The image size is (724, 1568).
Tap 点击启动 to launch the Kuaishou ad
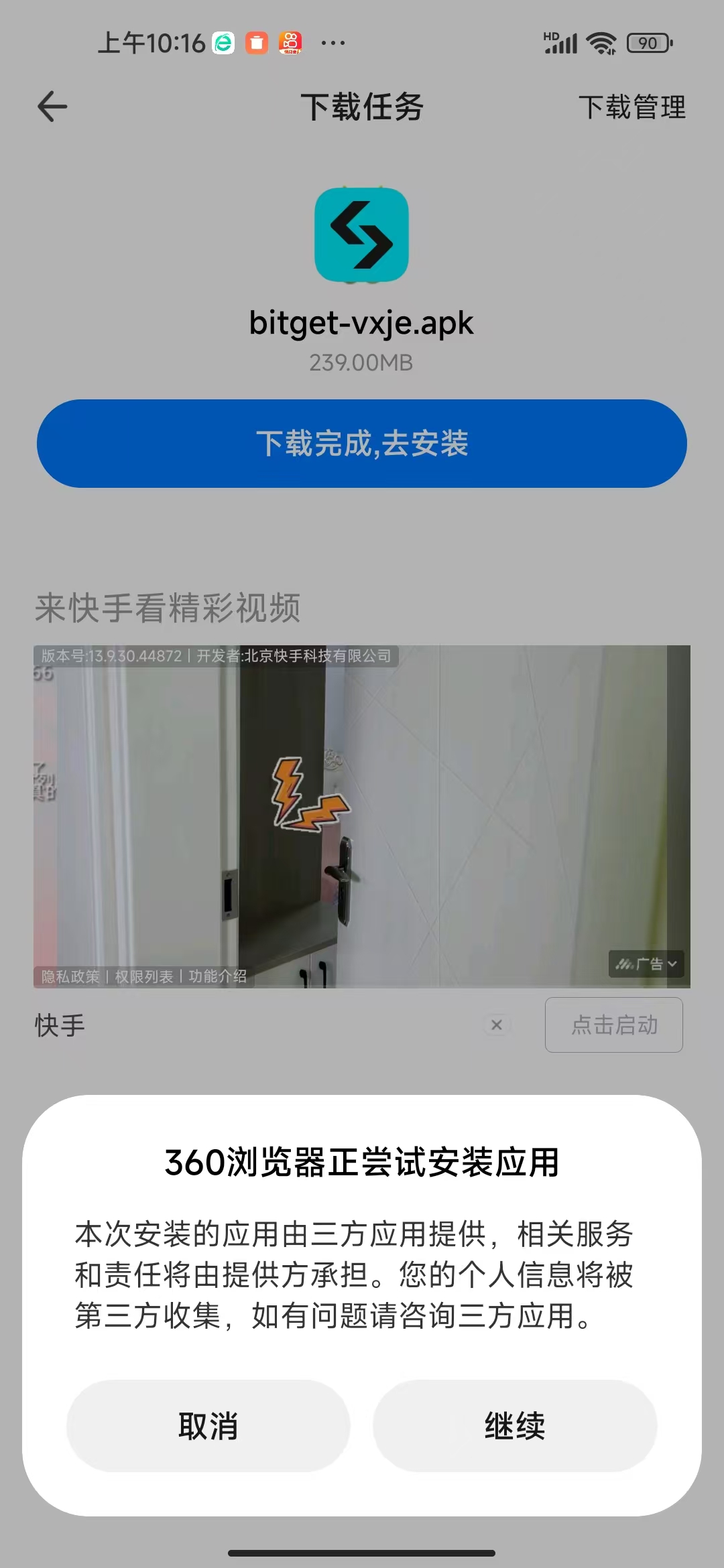613,1025
